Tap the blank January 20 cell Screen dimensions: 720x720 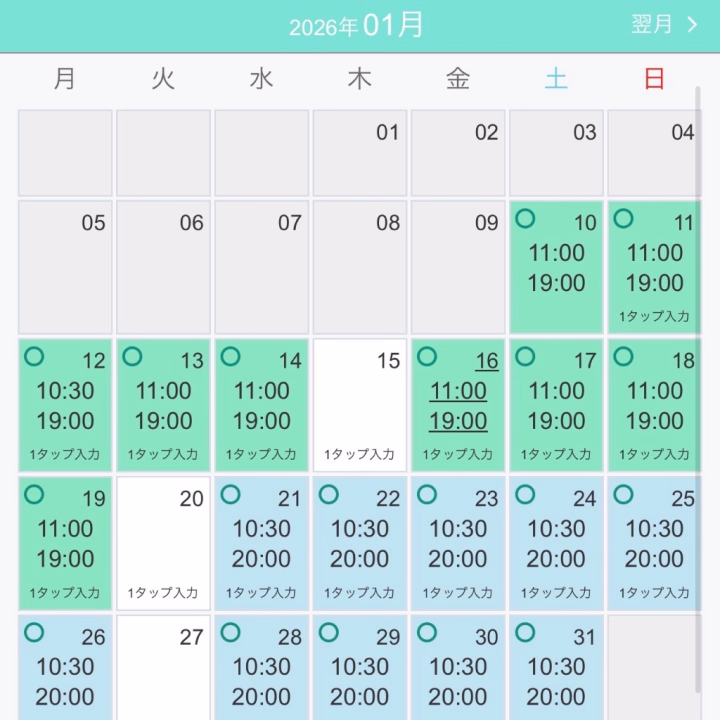click(163, 543)
